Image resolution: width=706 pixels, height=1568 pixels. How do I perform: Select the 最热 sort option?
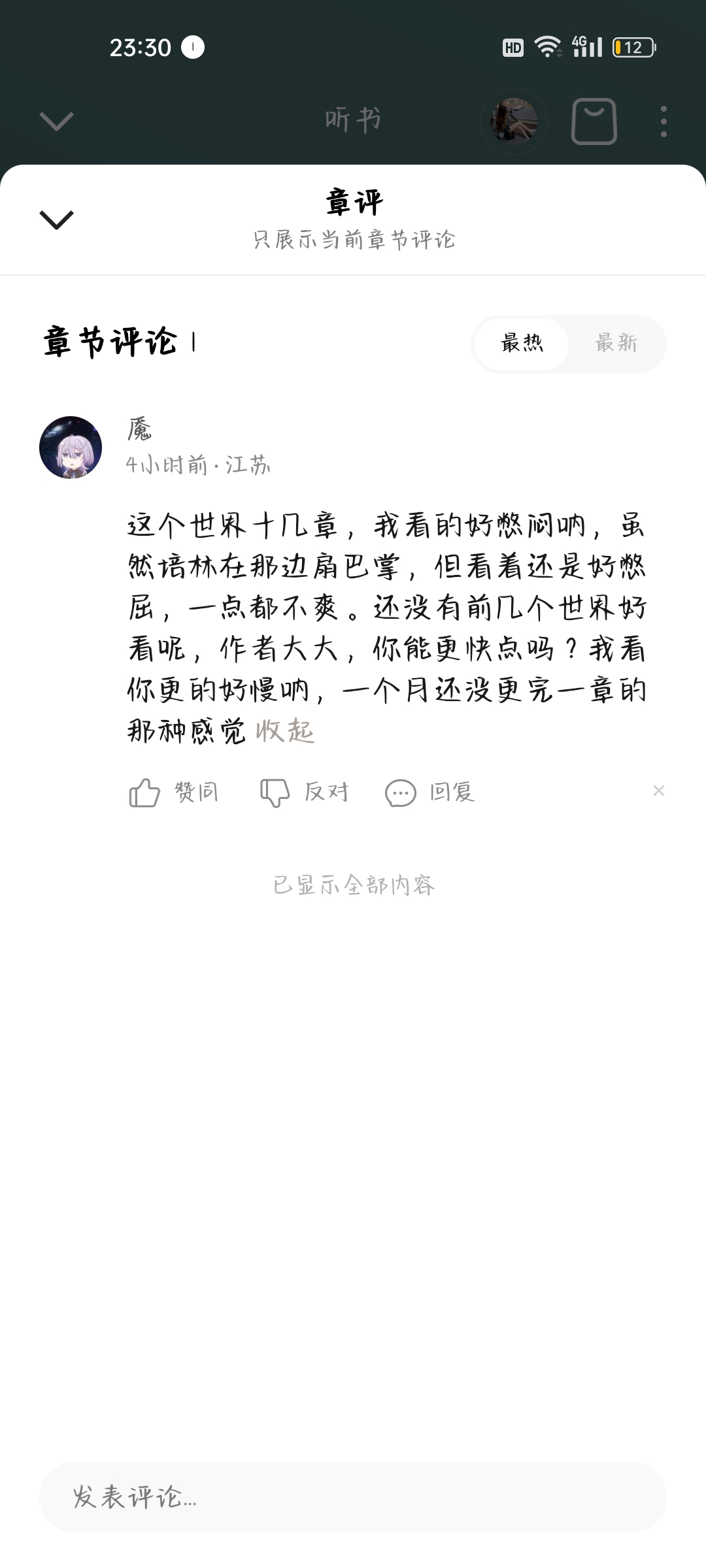[522, 344]
